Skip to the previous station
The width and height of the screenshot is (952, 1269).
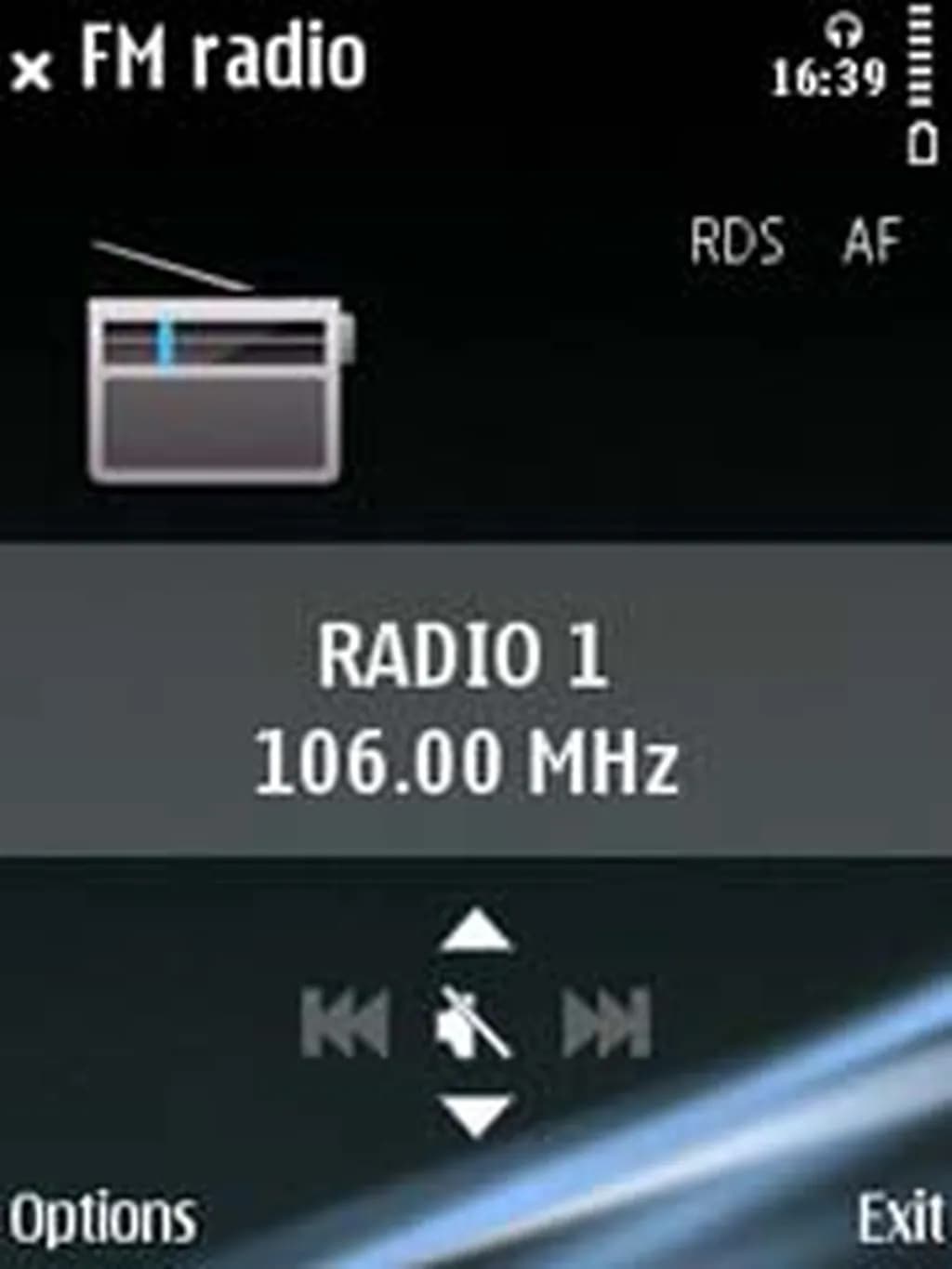(346, 1024)
